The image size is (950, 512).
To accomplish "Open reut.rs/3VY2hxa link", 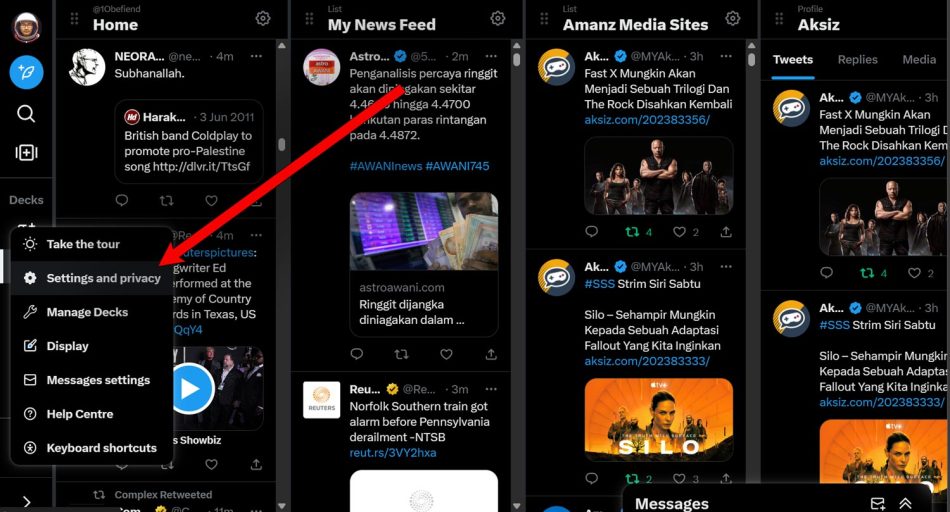I will click(393, 453).
